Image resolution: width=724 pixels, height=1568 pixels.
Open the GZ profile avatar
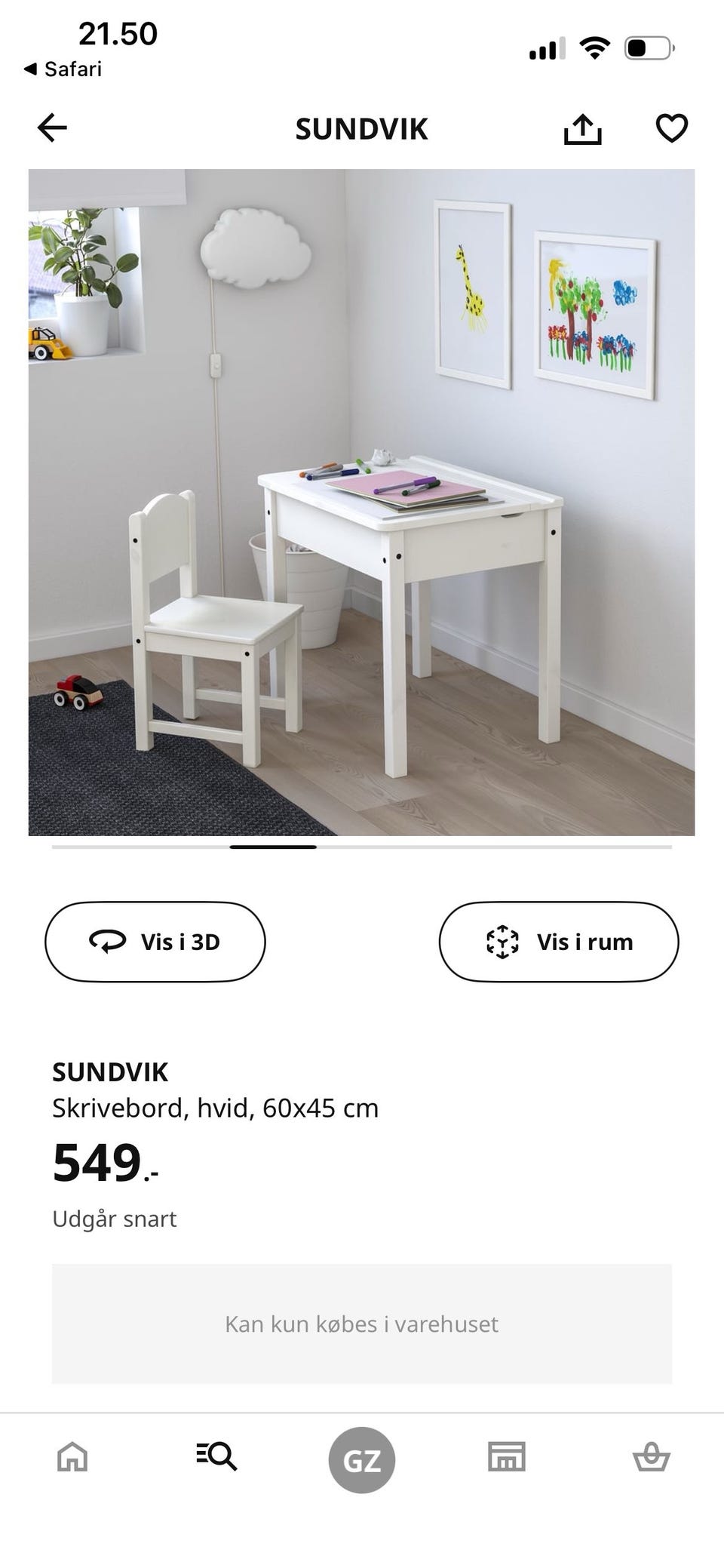(362, 1458)
